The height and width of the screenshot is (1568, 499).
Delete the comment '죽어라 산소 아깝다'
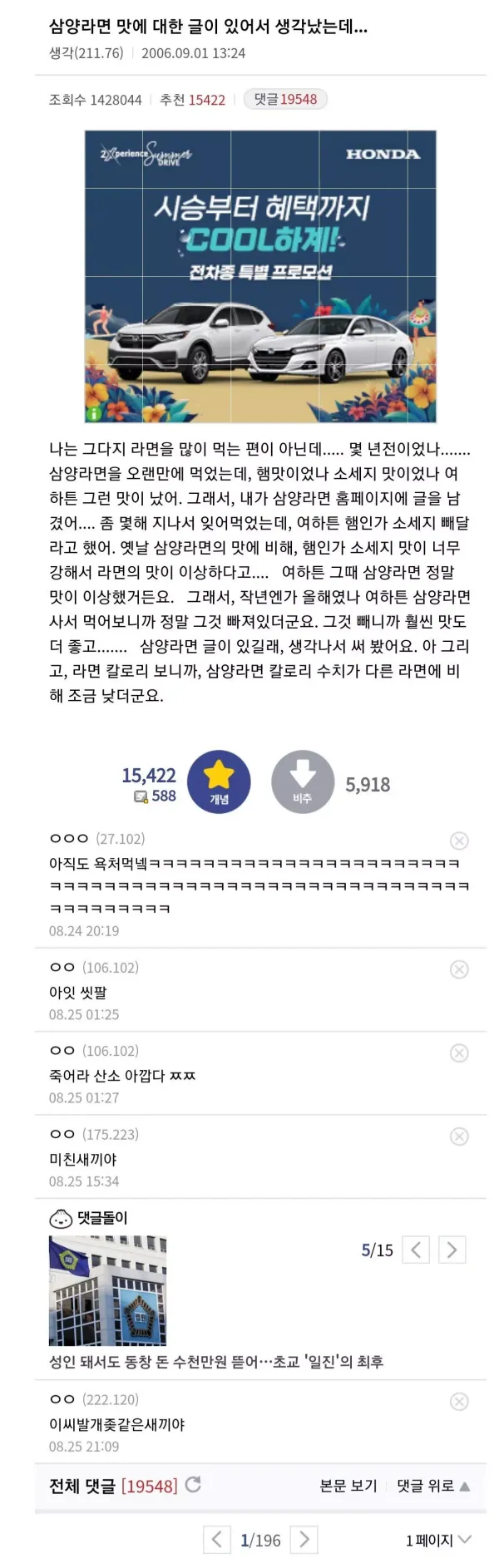459,1053
